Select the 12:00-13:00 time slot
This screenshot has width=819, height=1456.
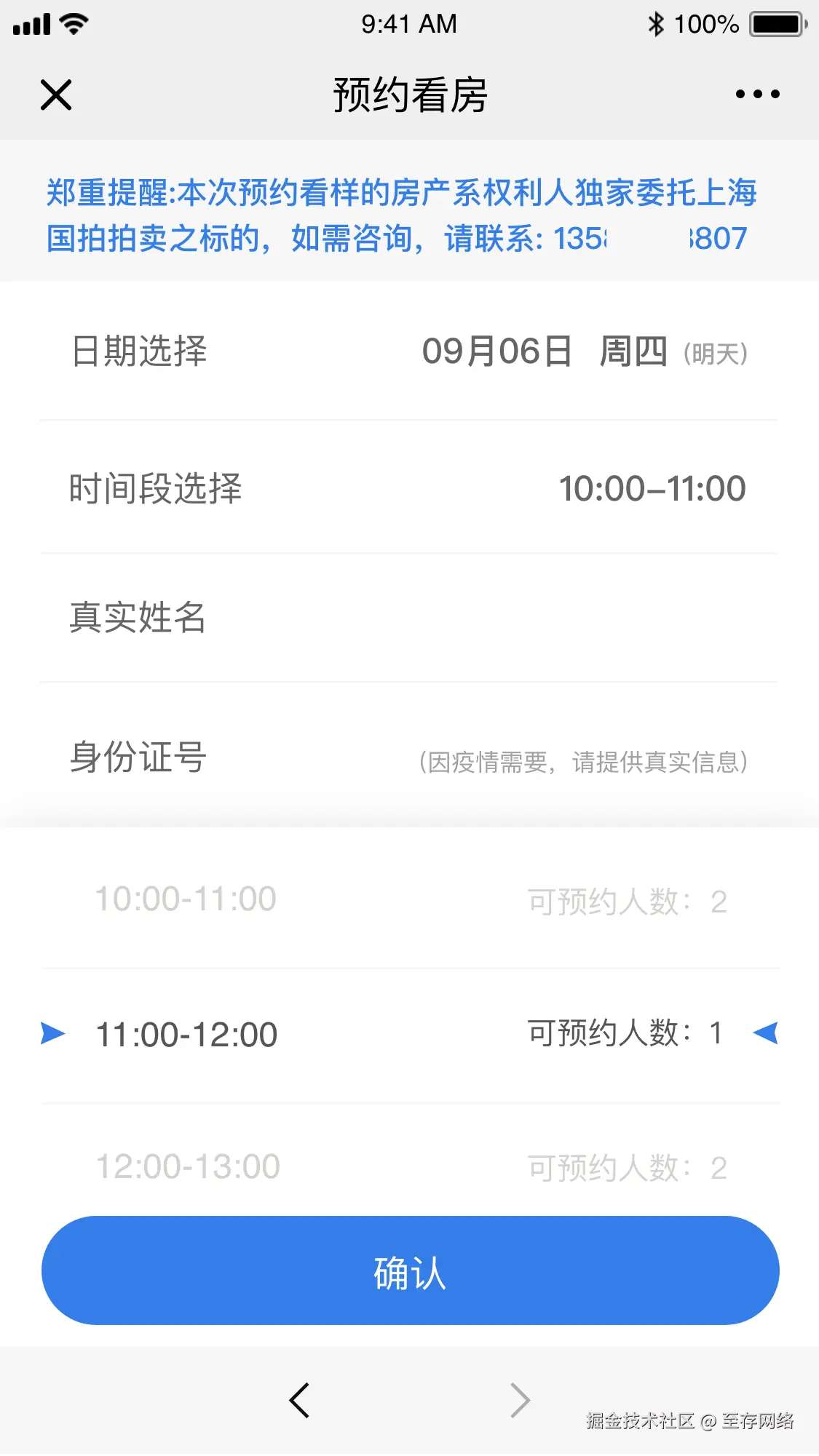pos(409,1166)
